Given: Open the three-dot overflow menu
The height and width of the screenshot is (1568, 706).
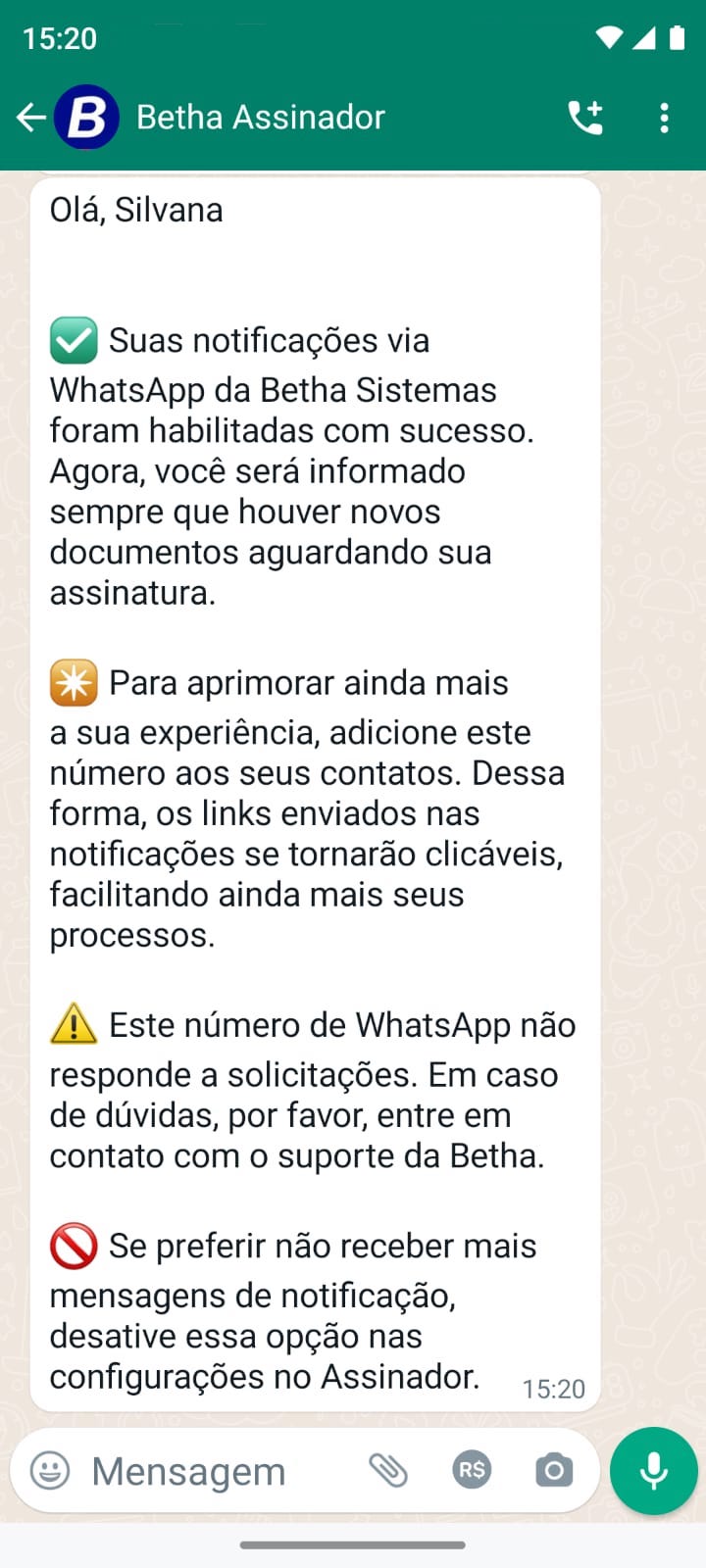Looking at the screenshot, I should 665,117.
